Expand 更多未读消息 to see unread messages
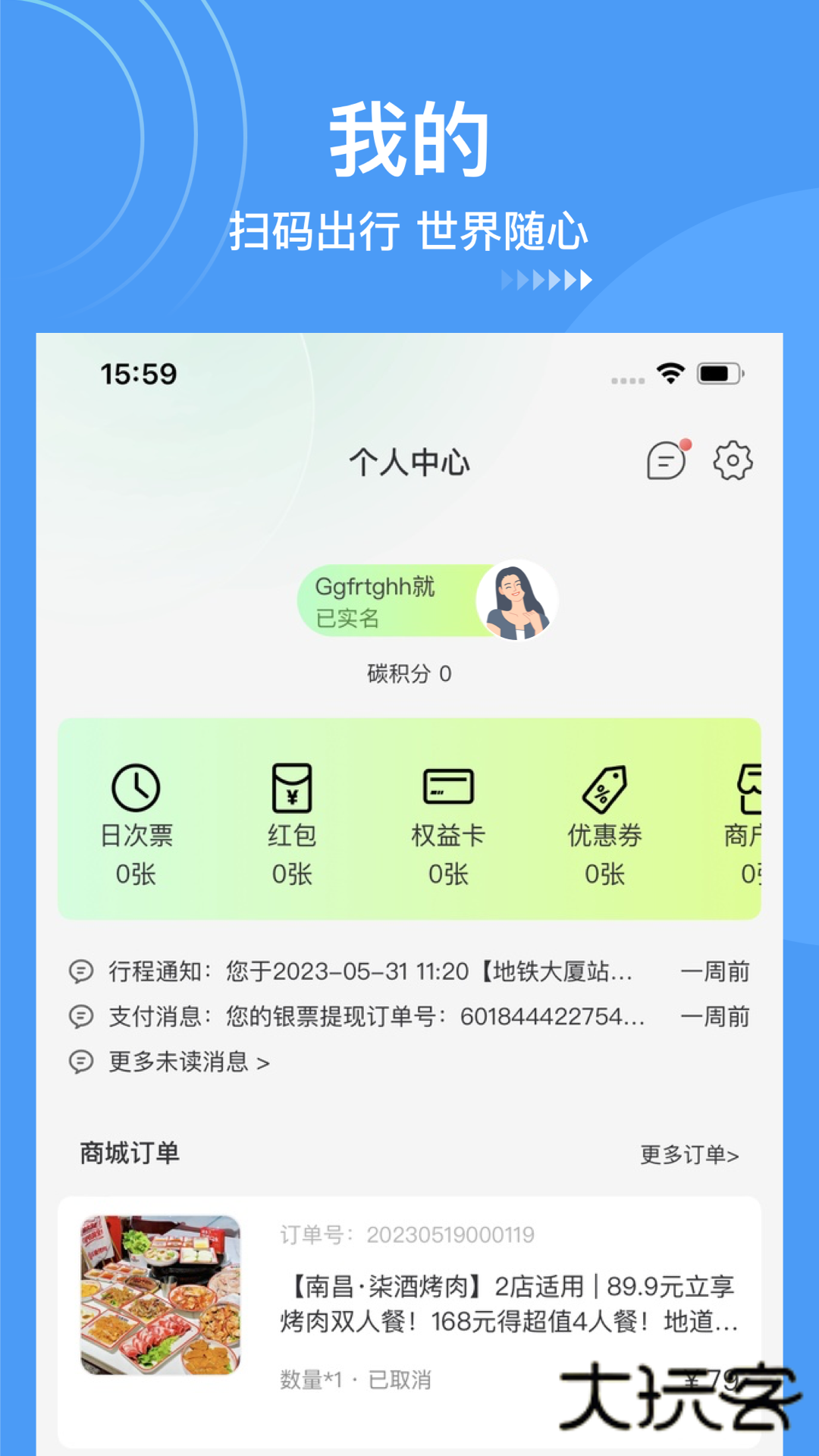 [186, 1063]
